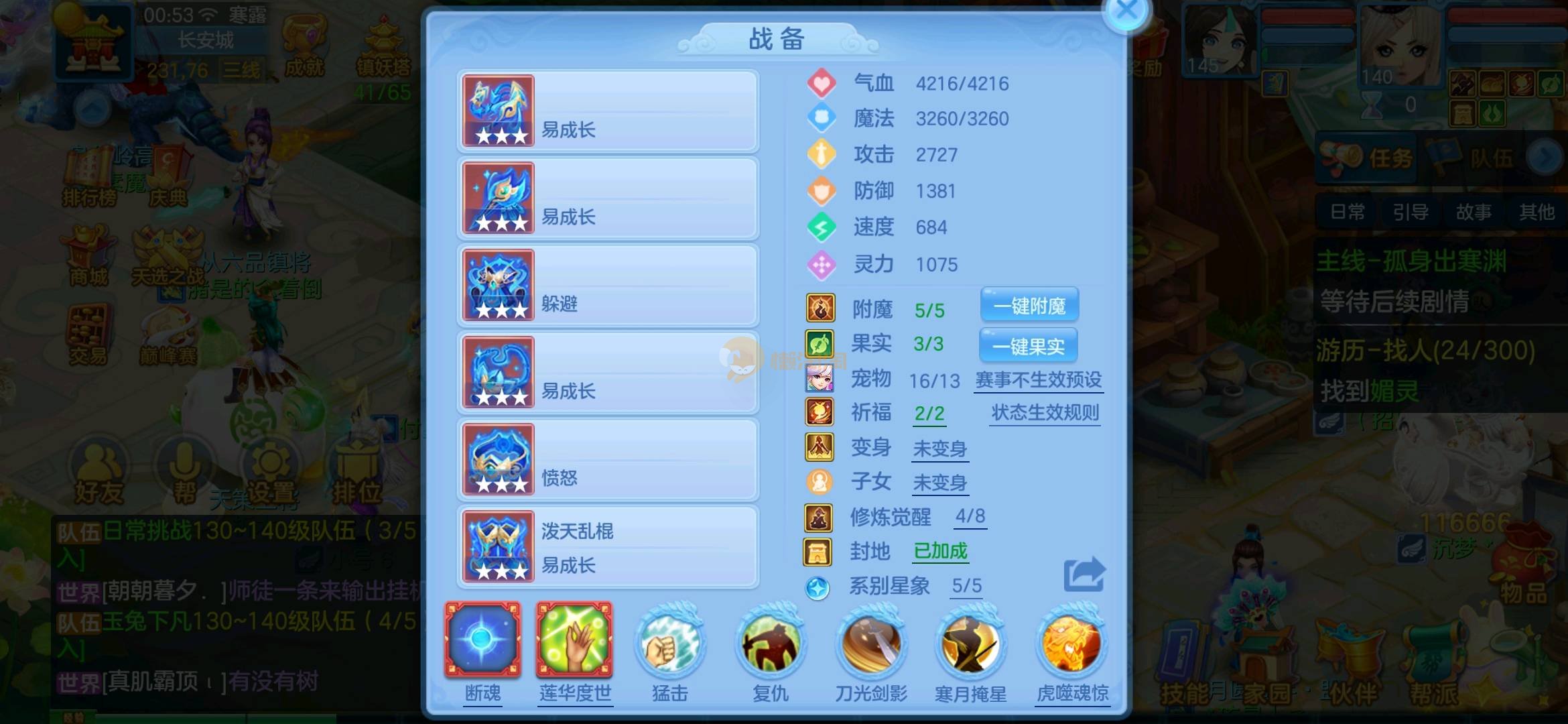This screenshot has height=724, width=1568.
Task: Open 封地 已加成 status
Action: point(940,551)
